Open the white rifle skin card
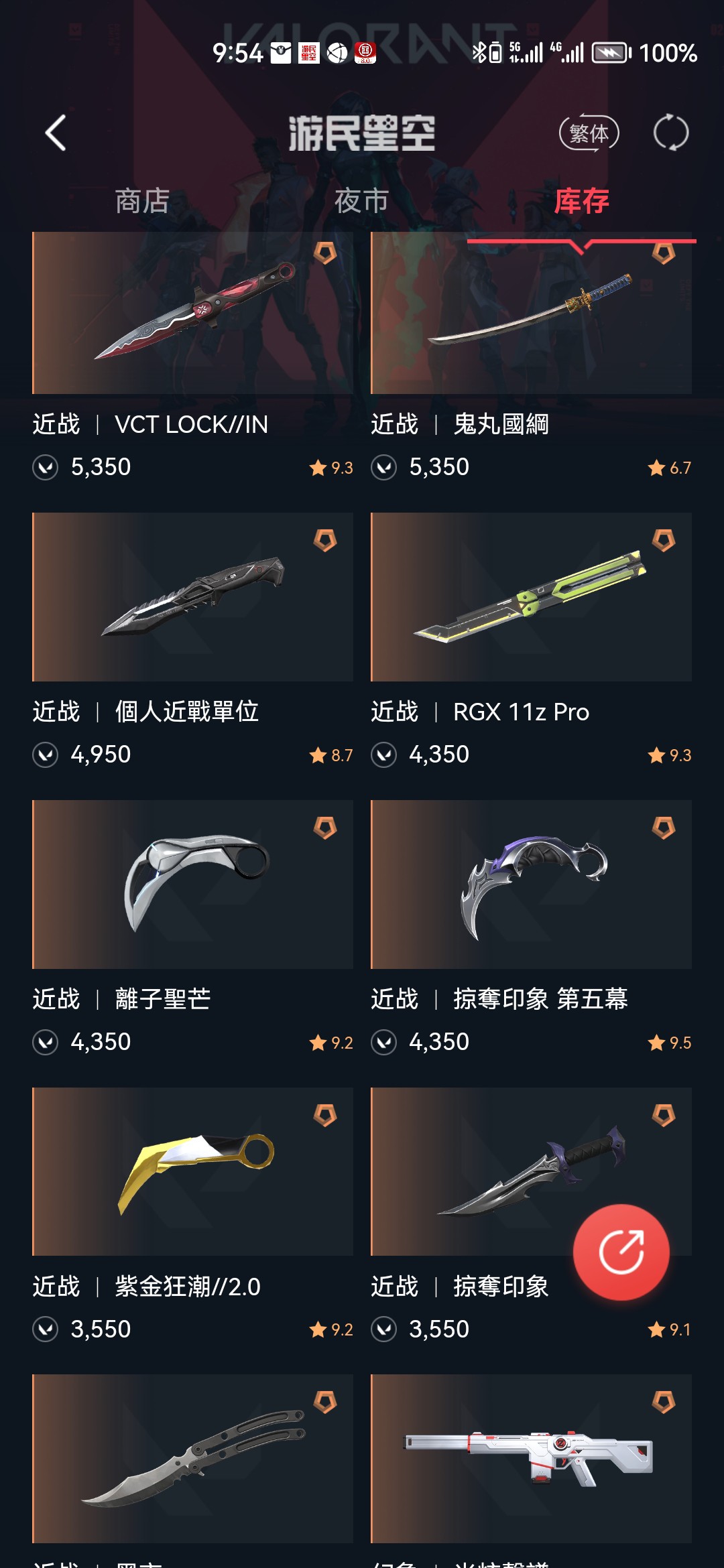This screenshot has height=1568, width=724. point(532,1459)
